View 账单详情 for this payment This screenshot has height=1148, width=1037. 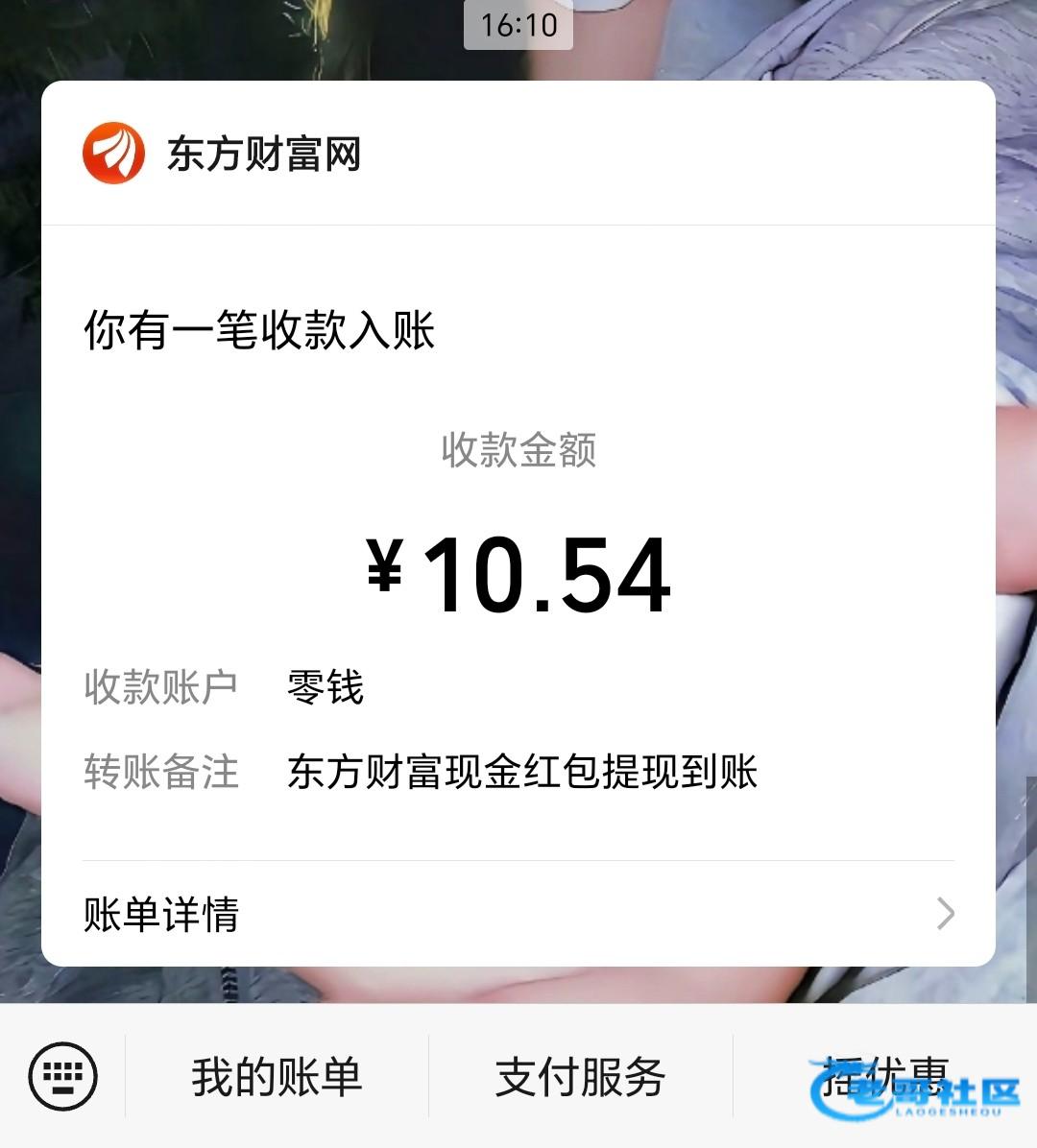pyautogui.click(x=518, y=914)
